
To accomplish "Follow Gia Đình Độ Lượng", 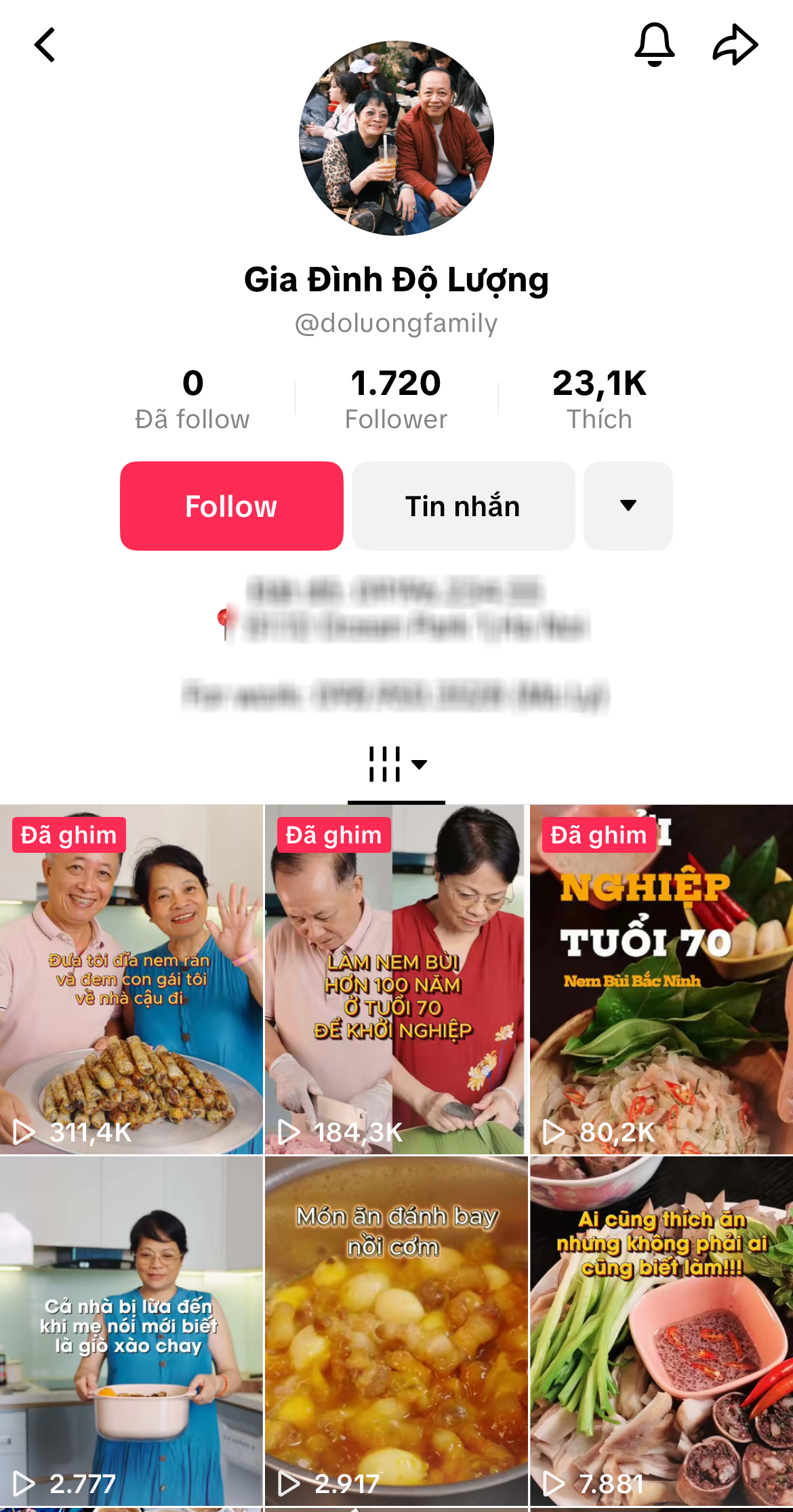I will tap(231, 506).
